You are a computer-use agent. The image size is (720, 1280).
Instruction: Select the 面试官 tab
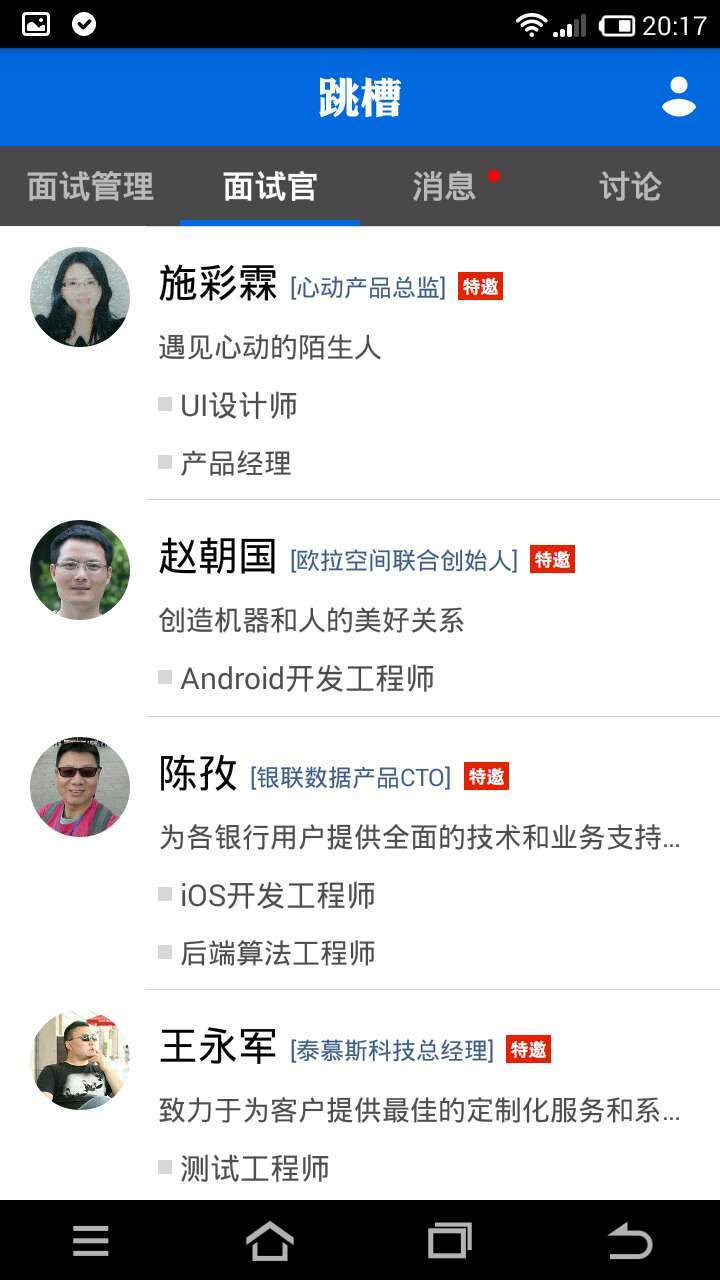click(x=270, y=186)
